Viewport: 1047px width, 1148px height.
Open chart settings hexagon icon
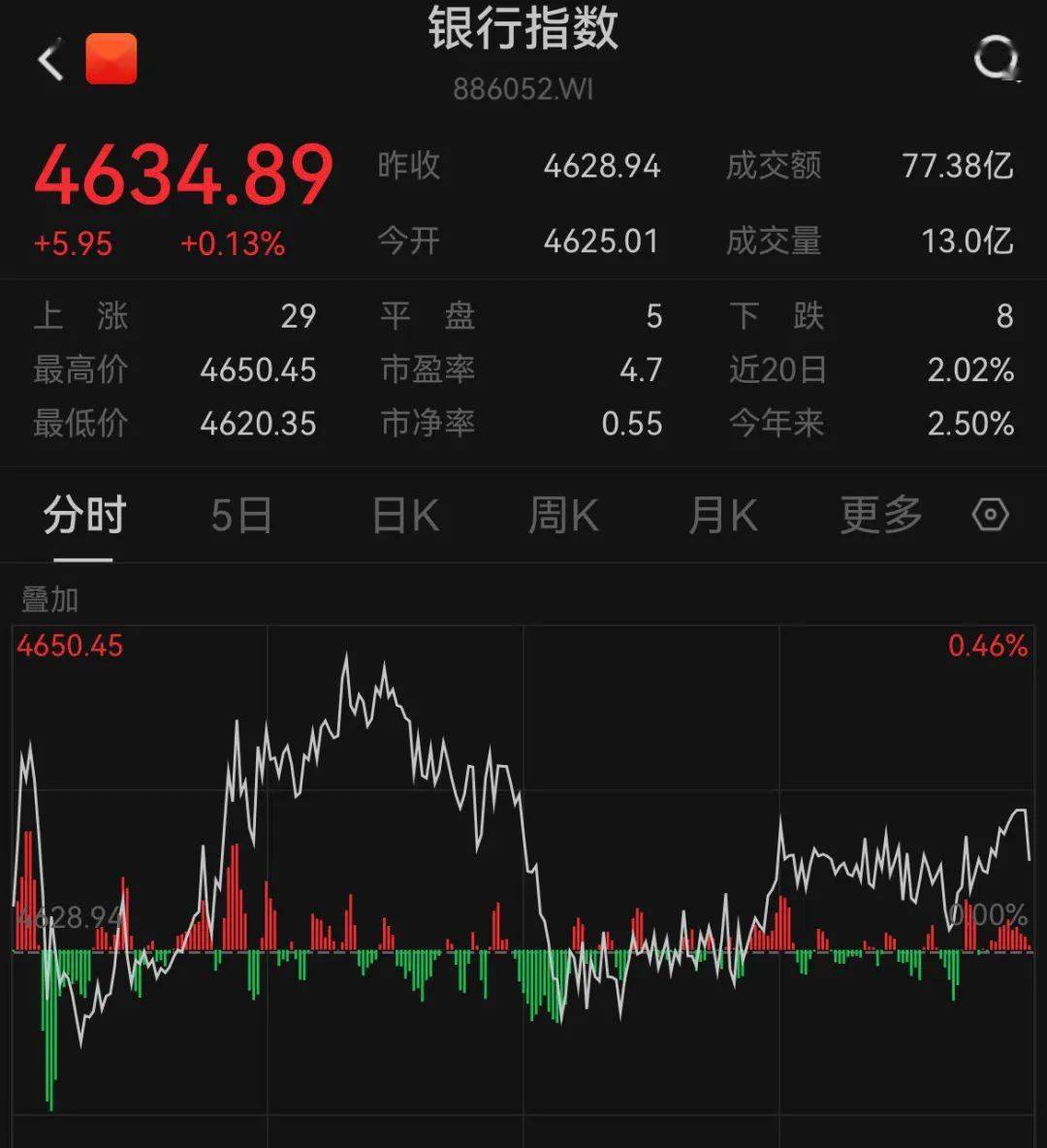click(990, 515)
